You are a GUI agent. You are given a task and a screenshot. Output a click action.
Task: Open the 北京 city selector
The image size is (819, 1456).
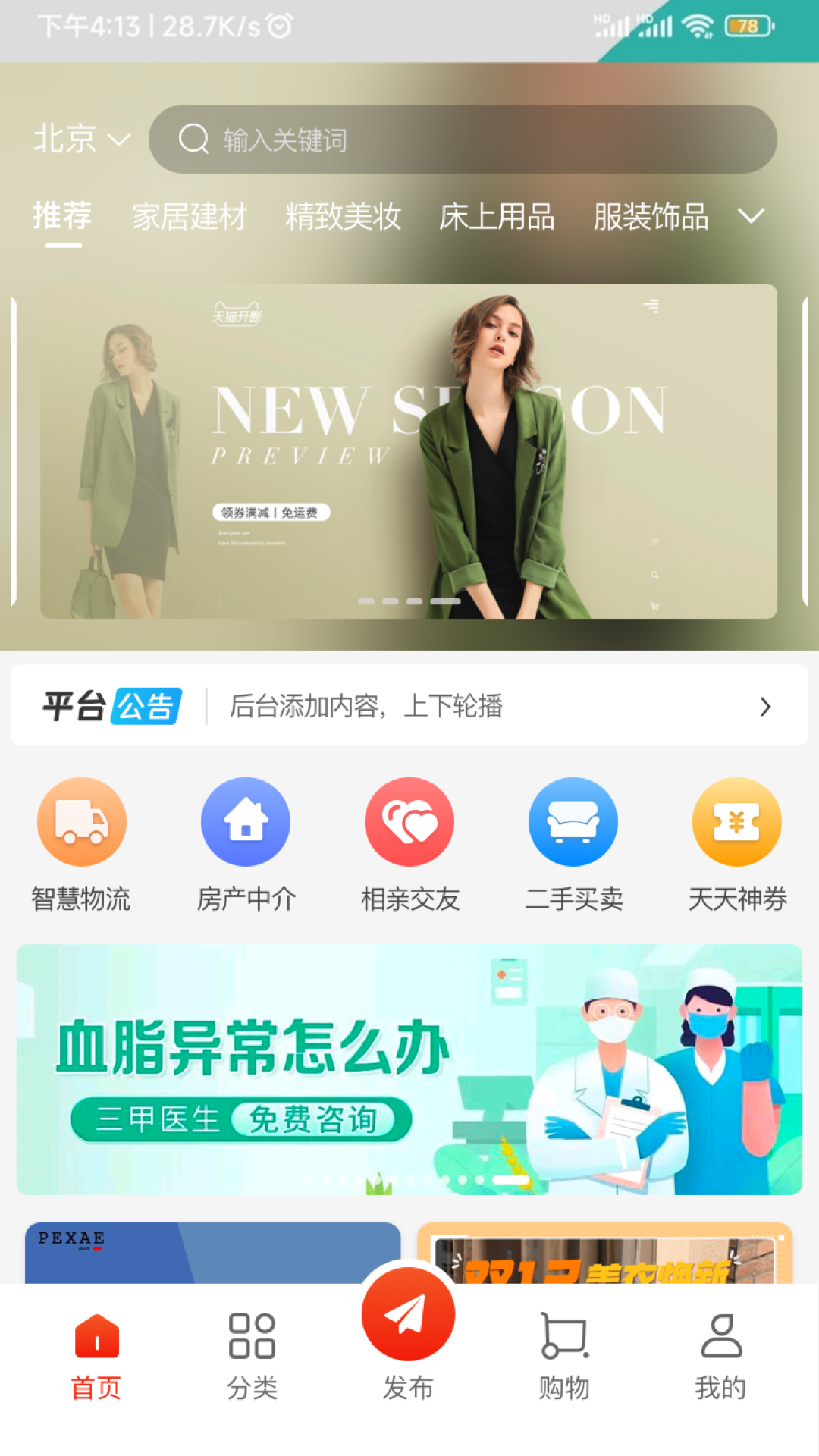81,140
